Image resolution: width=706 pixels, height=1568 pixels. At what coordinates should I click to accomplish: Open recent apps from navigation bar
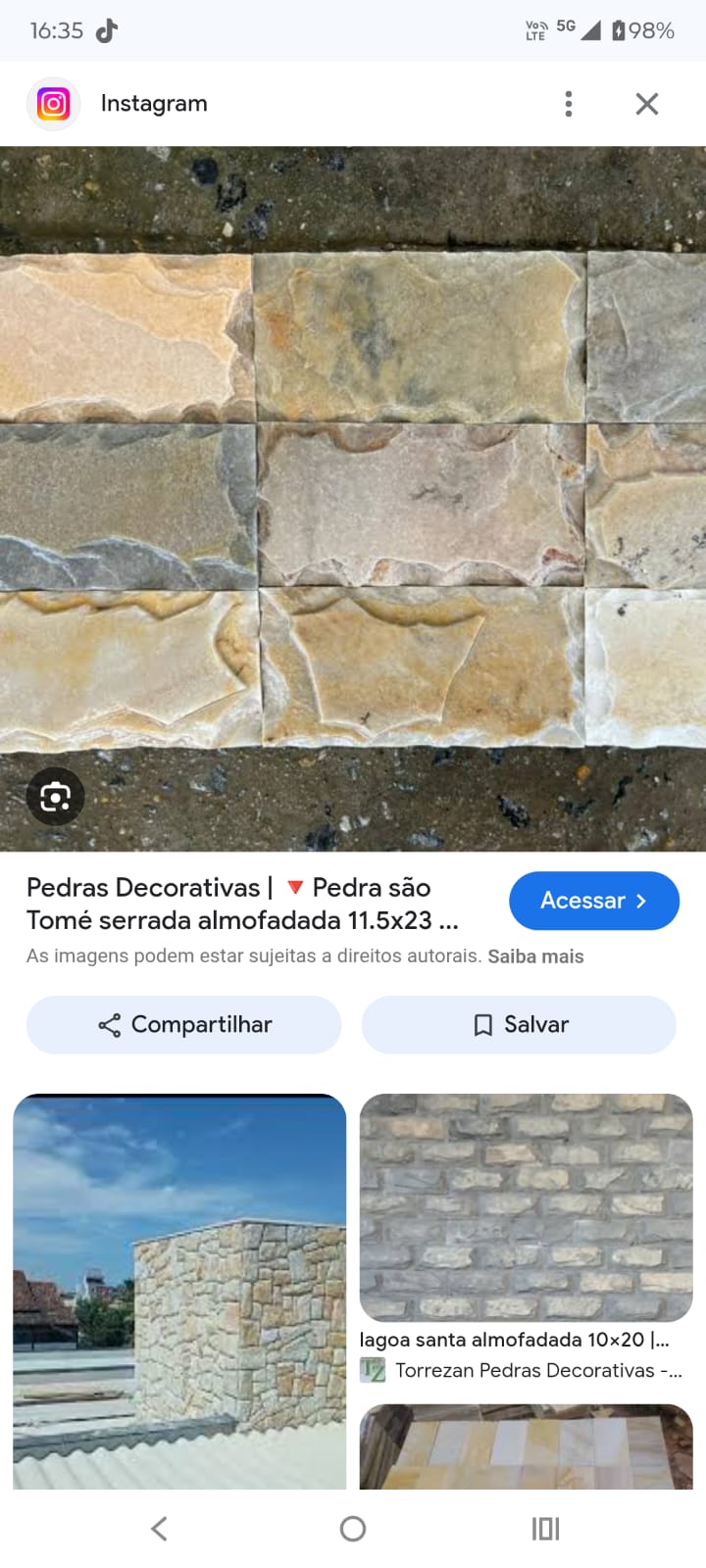tap(545, 1528)
